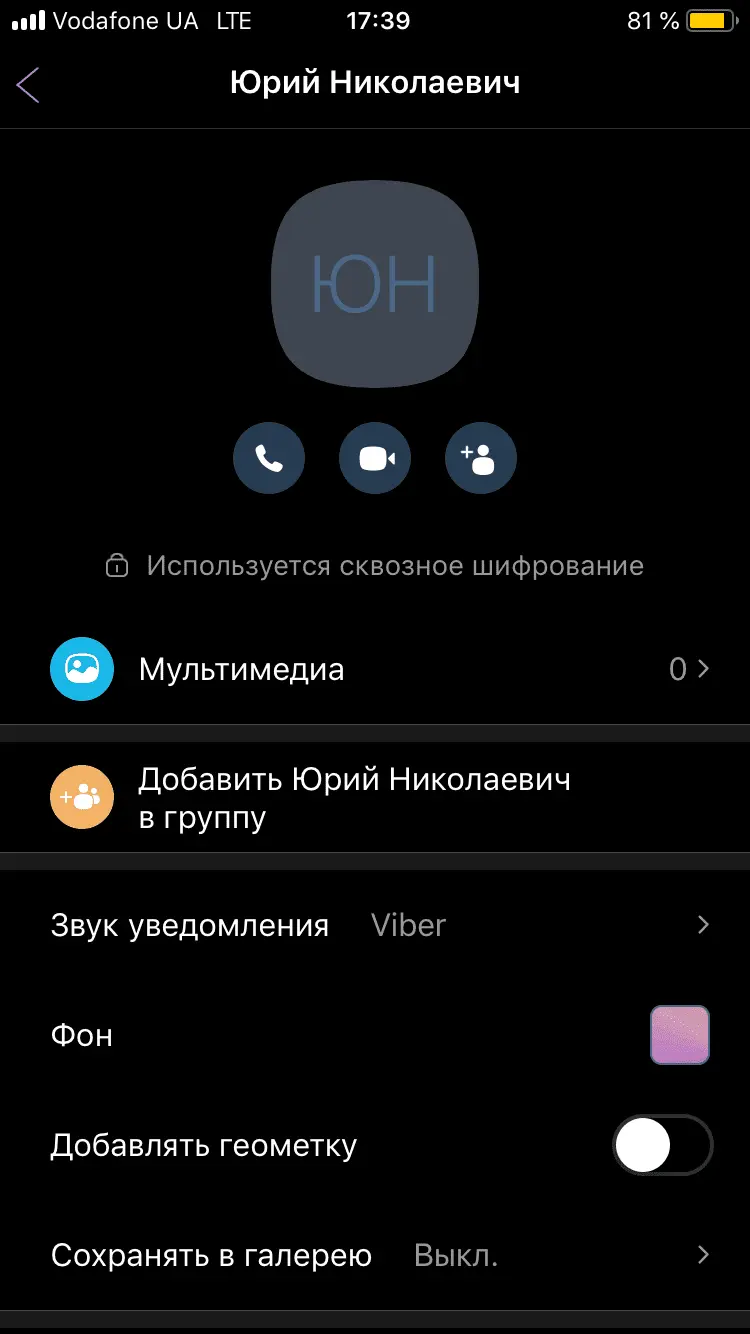Start a video call with the contact
The image size is (750, 1334).
click(375, 459)
